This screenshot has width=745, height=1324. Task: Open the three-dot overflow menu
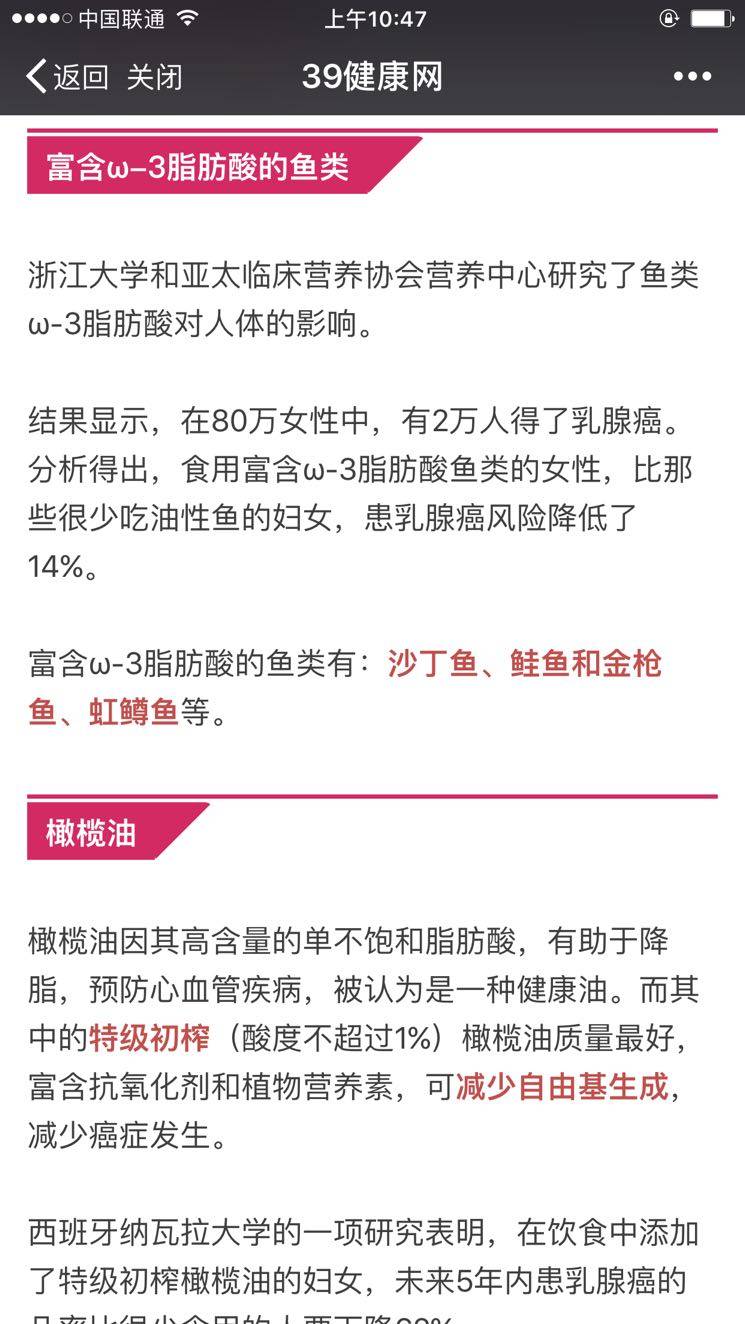coord(692,77)
